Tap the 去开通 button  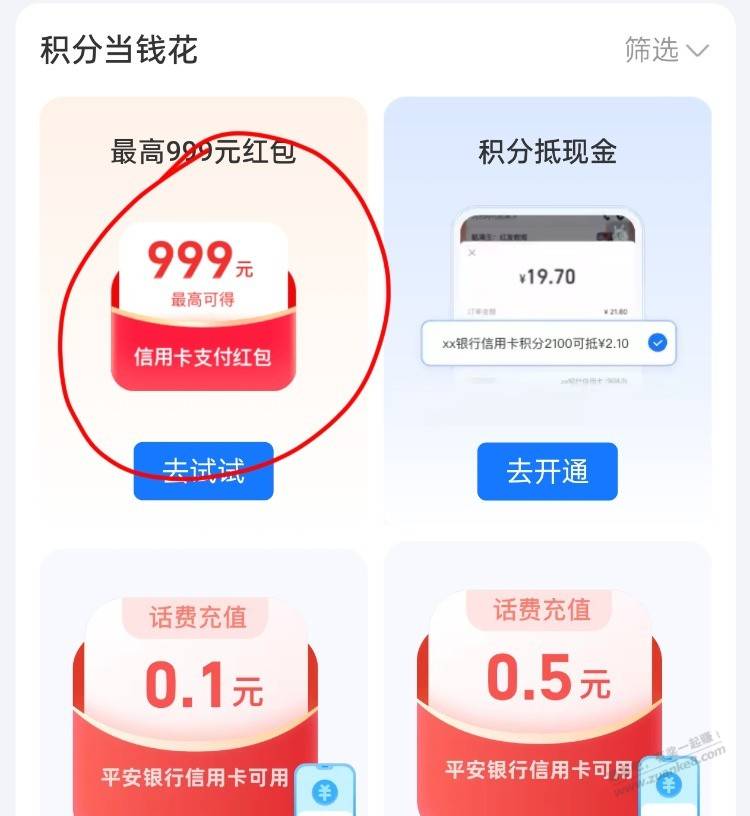click(x=547, y=470)
